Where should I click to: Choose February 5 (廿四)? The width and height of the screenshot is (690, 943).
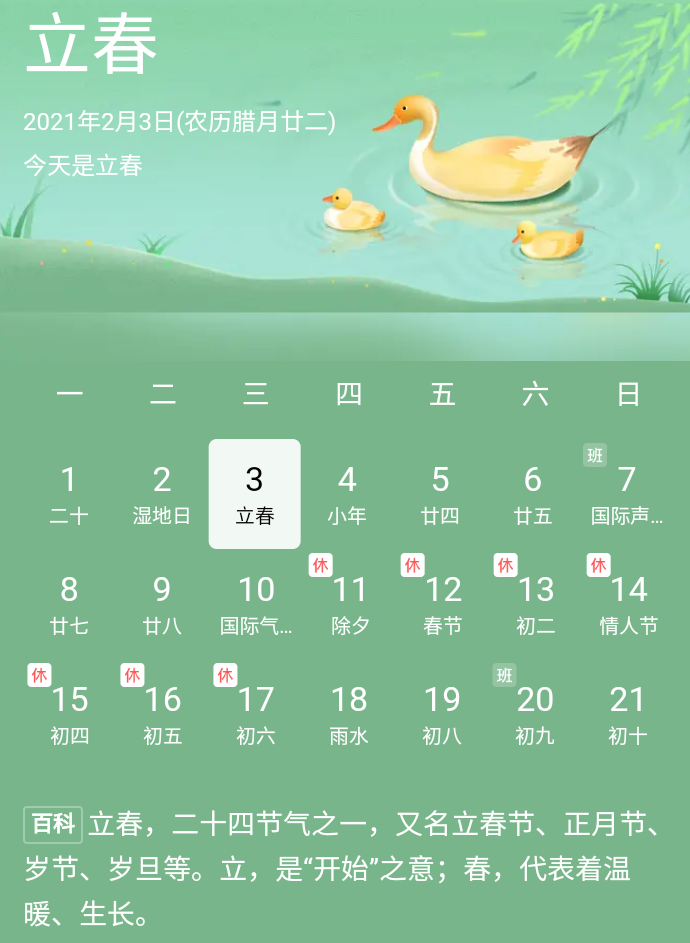[x=440, y=494]
